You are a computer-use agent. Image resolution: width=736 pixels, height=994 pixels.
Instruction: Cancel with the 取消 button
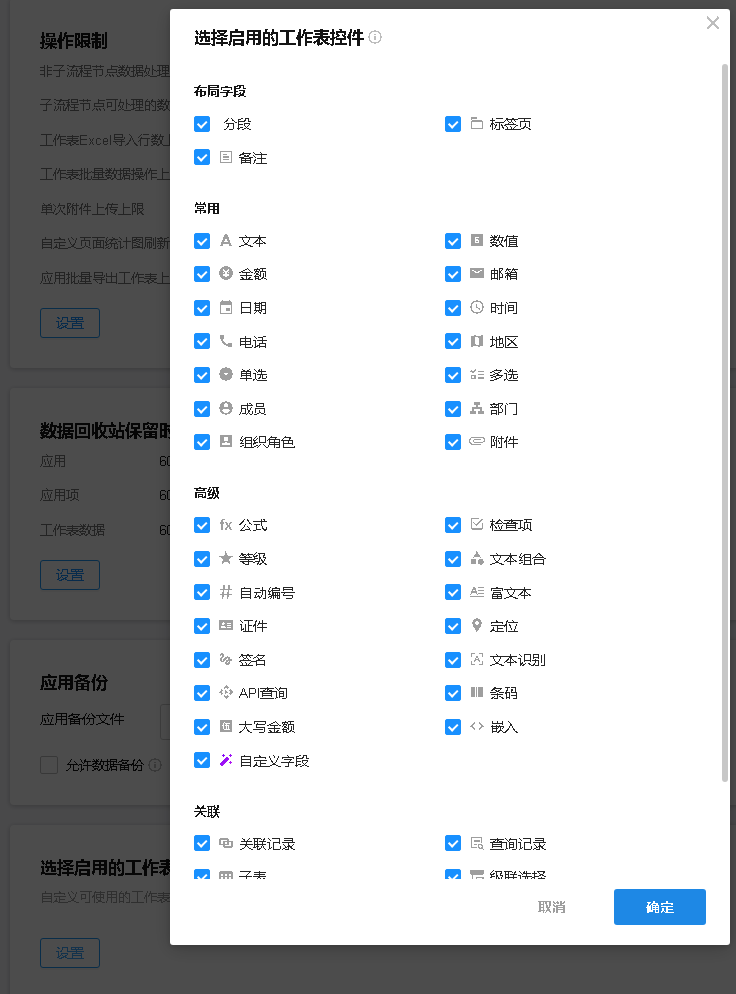pyautogui.click(x=551, y=907)
